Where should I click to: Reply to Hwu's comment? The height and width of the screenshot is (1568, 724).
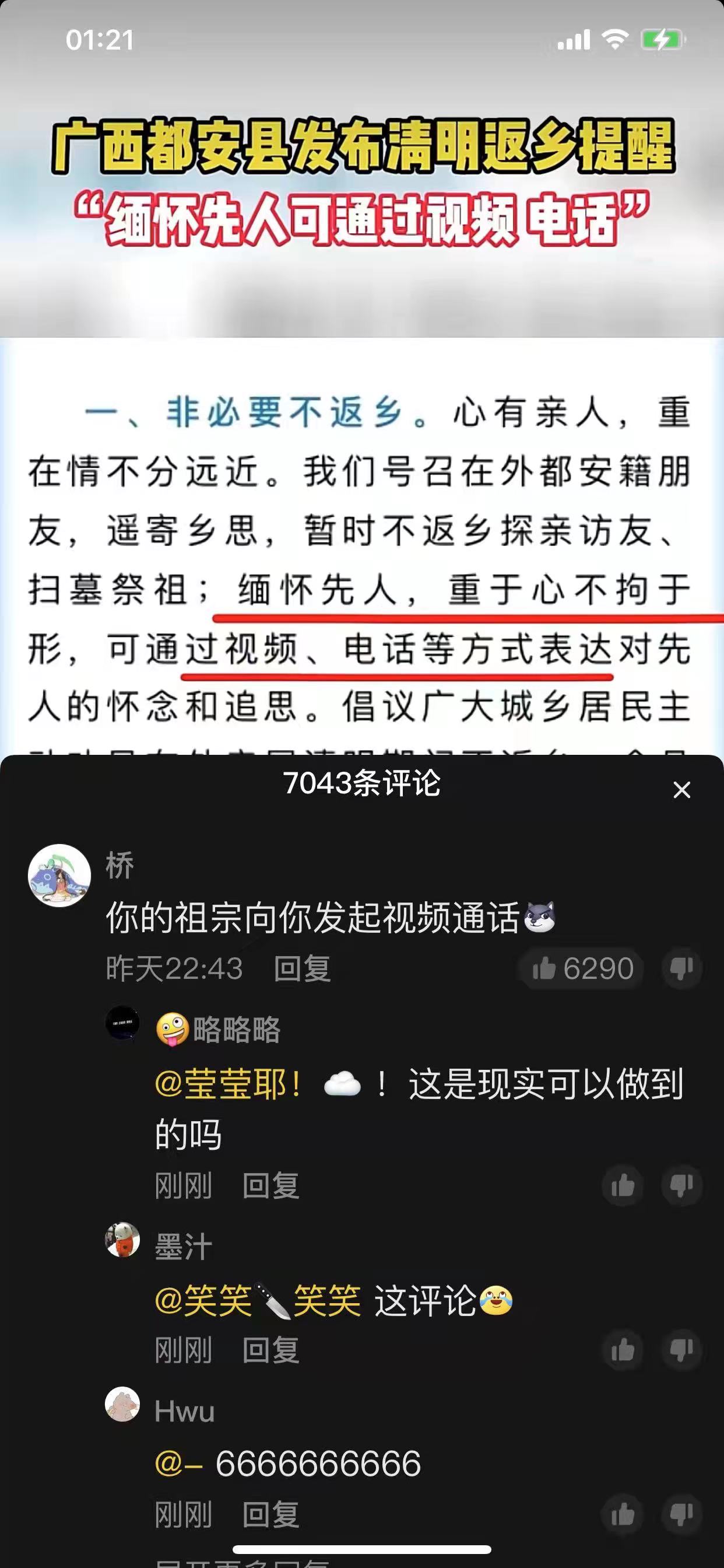pos(270,1515)
